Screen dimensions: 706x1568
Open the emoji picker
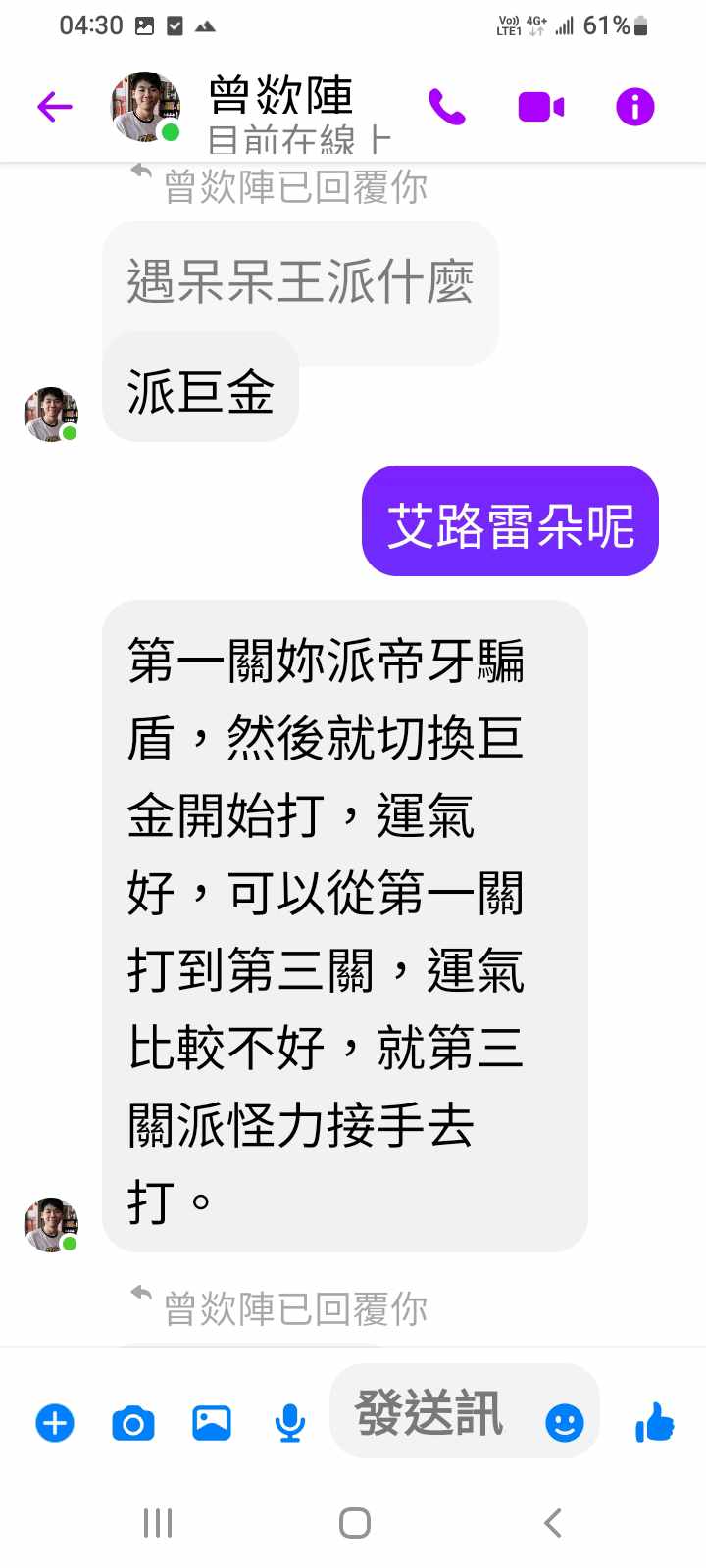click(x=564, y=1422)
